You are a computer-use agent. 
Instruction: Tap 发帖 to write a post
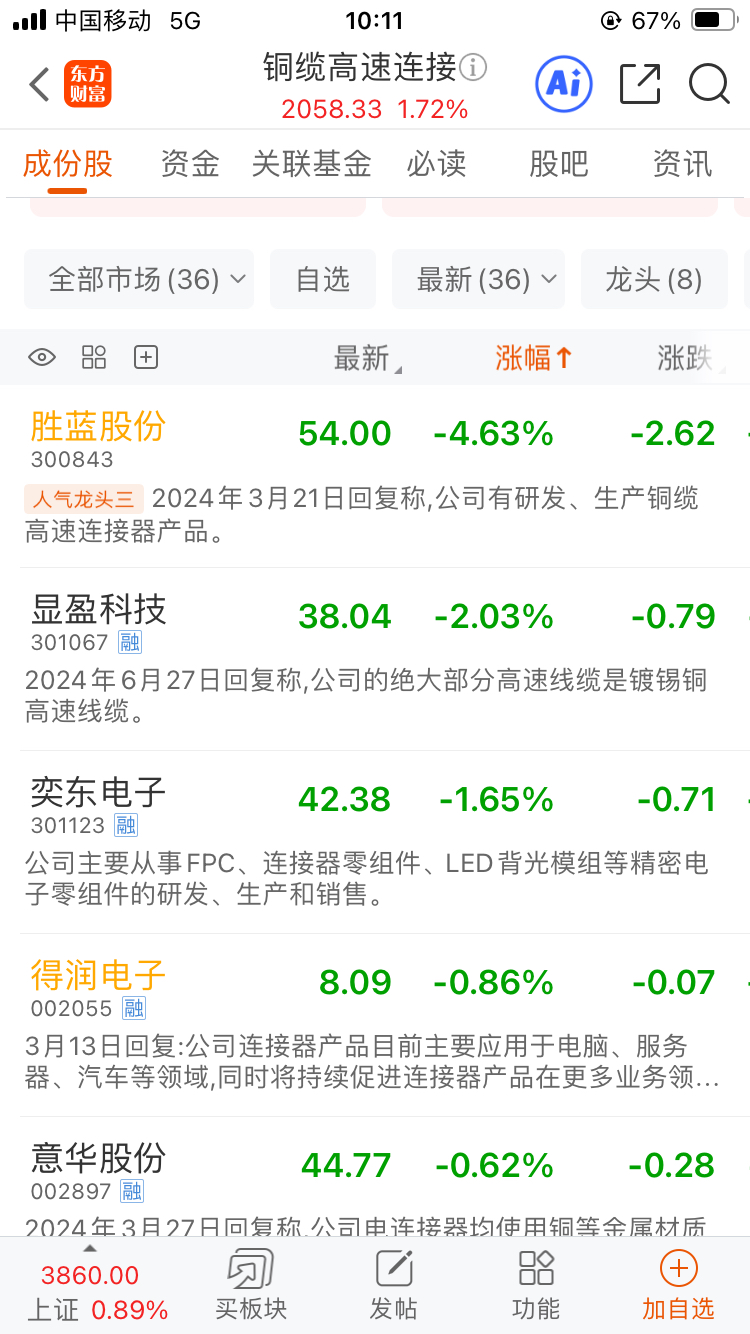394,1284
